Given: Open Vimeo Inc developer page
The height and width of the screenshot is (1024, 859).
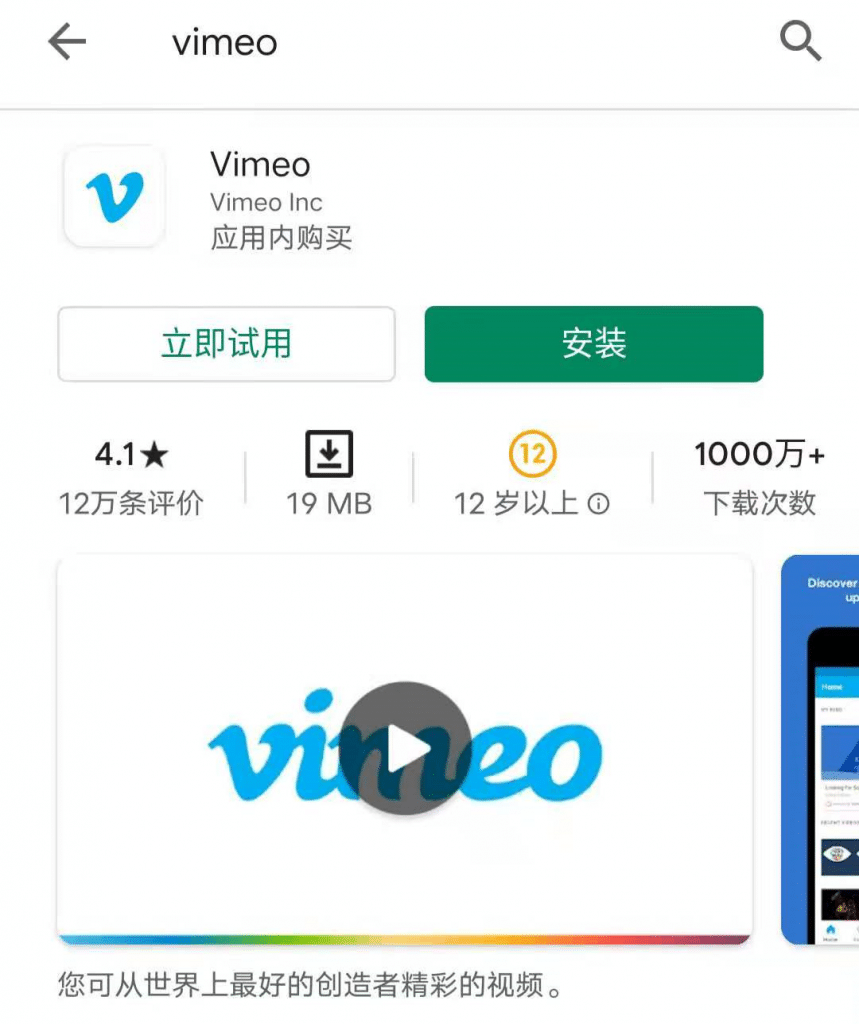Looking at the screenshot, I should (x=266, y=202).
